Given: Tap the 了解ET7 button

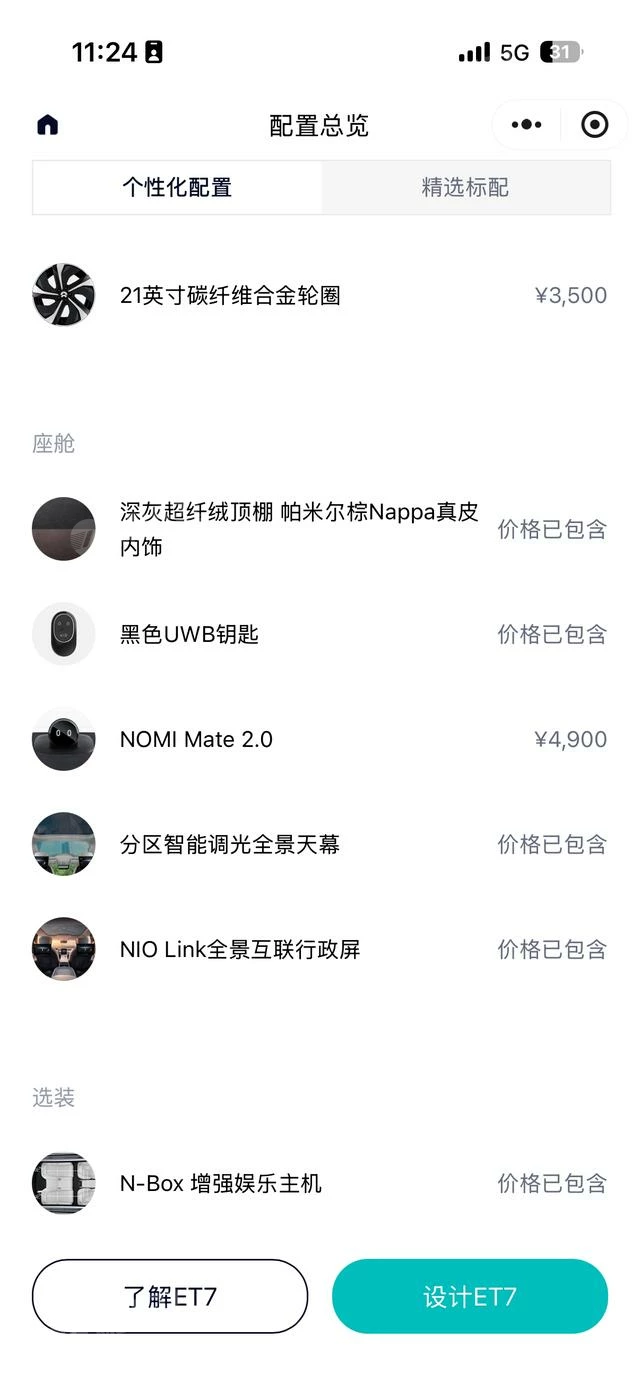Looking at the screenshot, I should (170, 1296).
